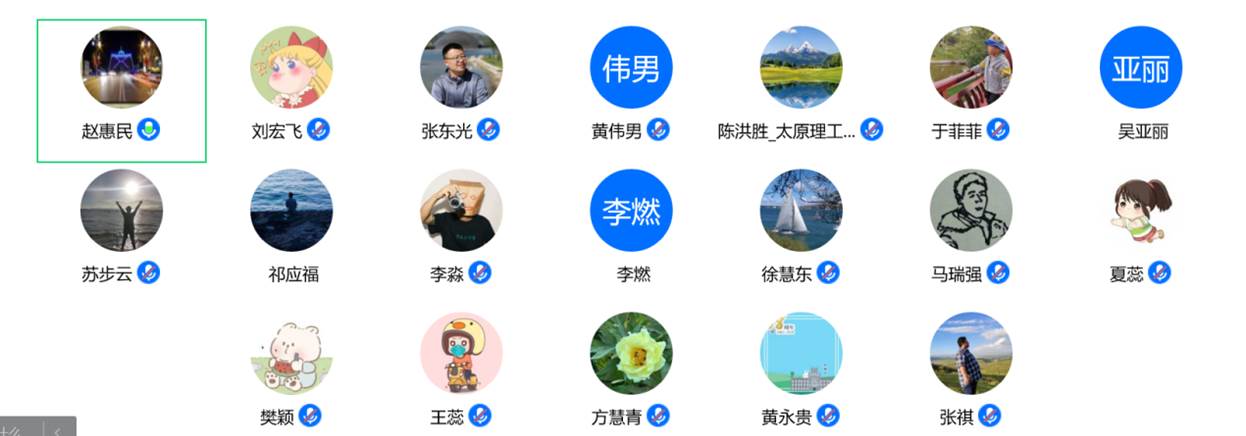Select the 王蕊 participant tile
1246x436 pixels.
click(x=461, y=354)
